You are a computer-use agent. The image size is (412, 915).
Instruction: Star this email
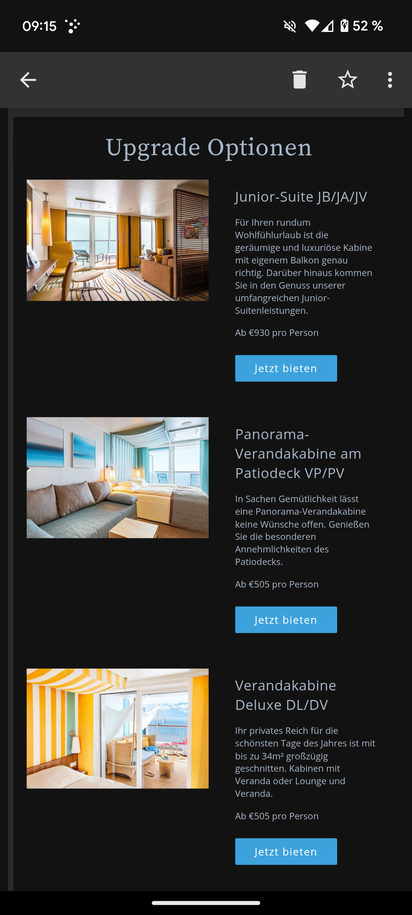point(348,79)
